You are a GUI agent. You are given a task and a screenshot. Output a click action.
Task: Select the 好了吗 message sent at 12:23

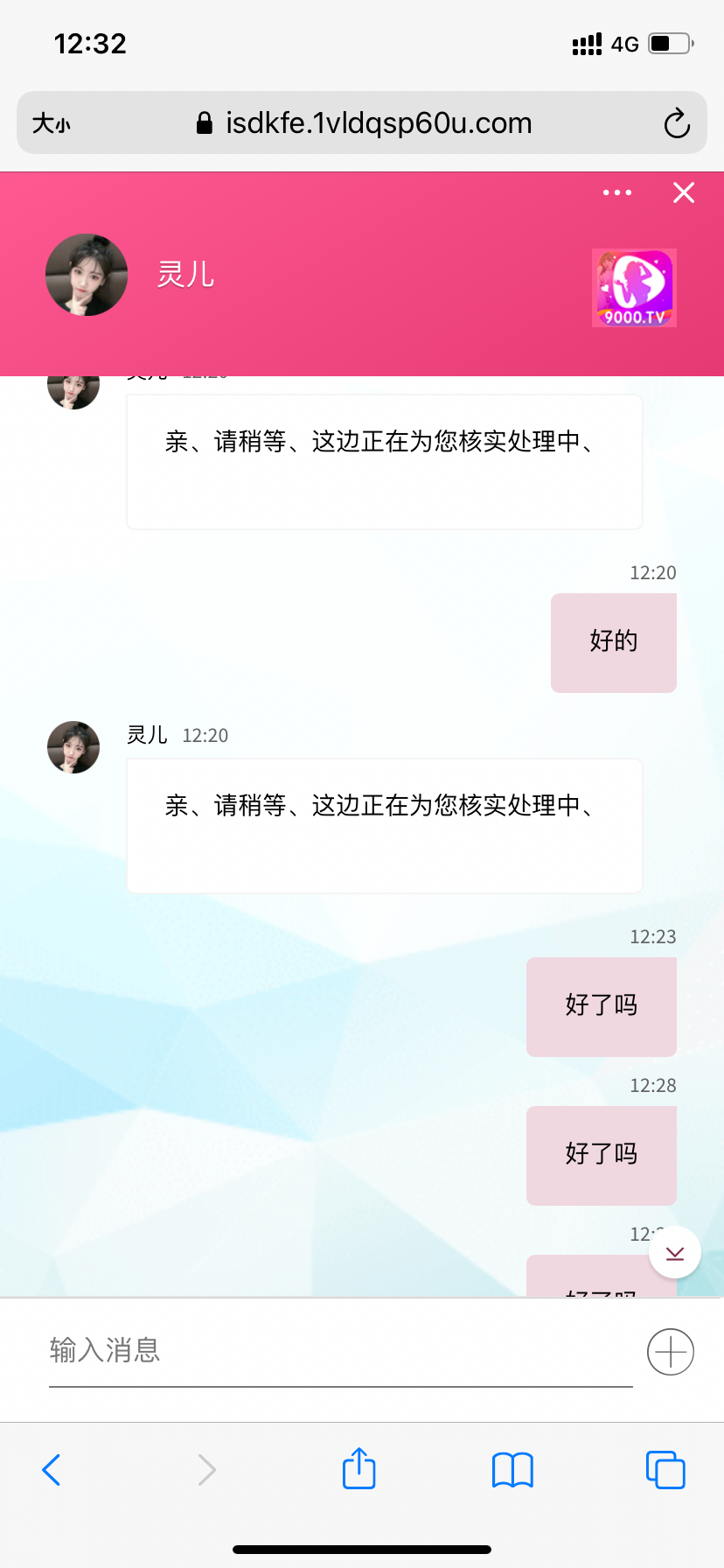click(601, 1006)
